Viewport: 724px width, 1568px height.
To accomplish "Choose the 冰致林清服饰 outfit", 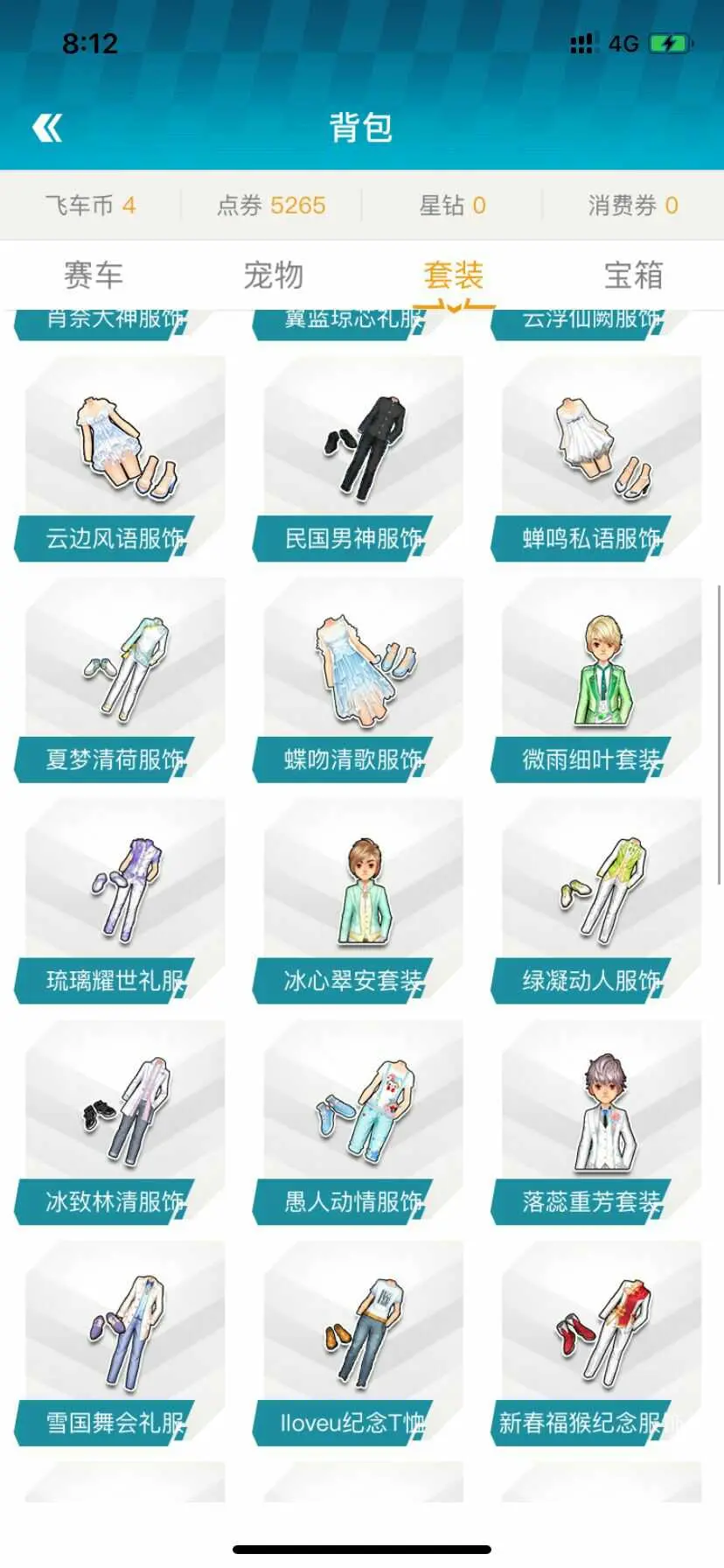I will coord(121,1123).
